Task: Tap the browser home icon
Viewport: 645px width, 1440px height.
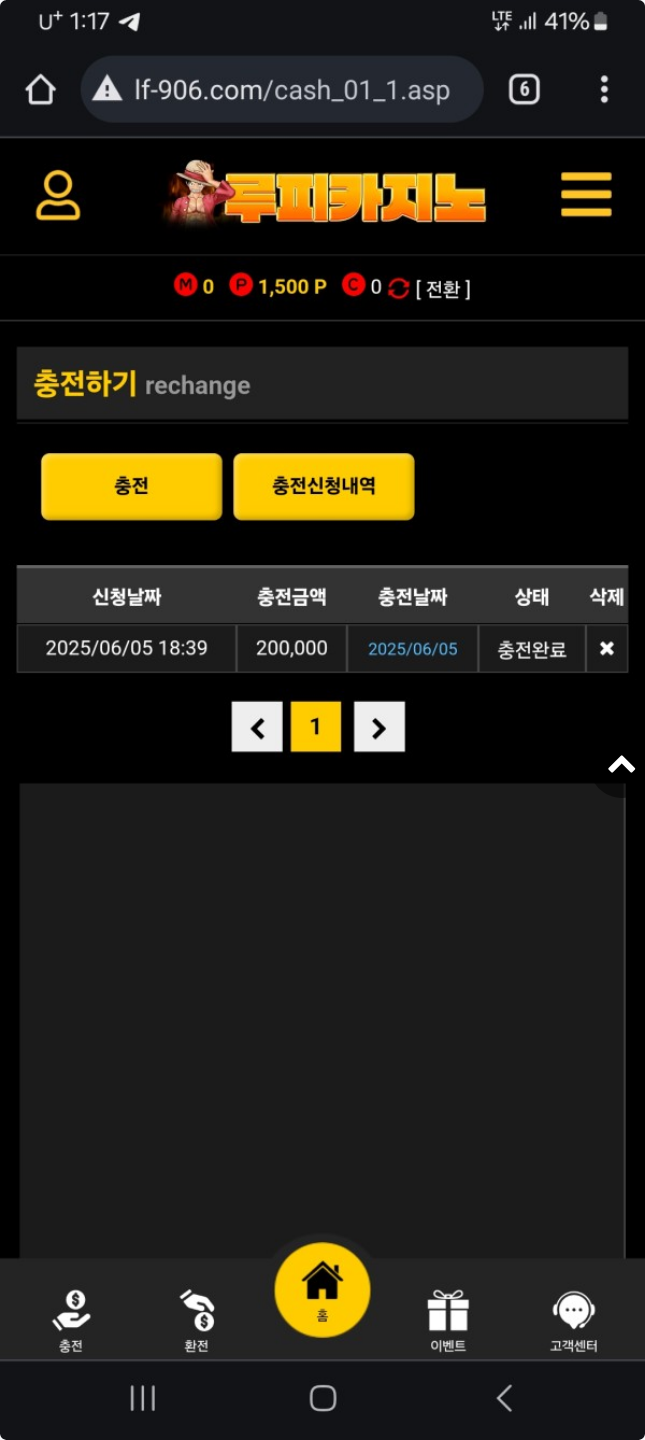Action: coord(40,90)
